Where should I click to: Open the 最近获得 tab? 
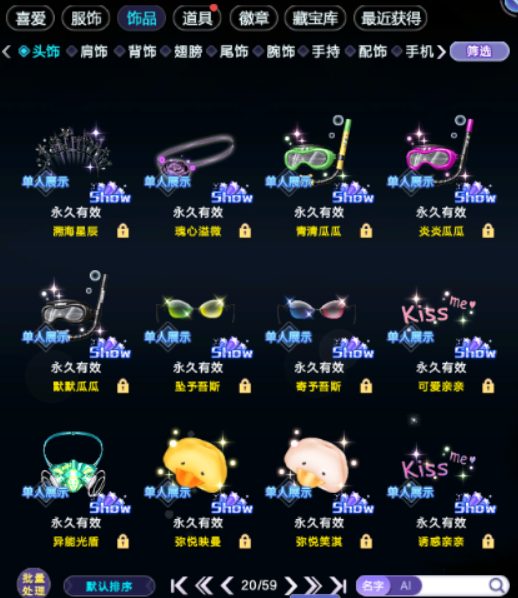(x=391, y=18)
